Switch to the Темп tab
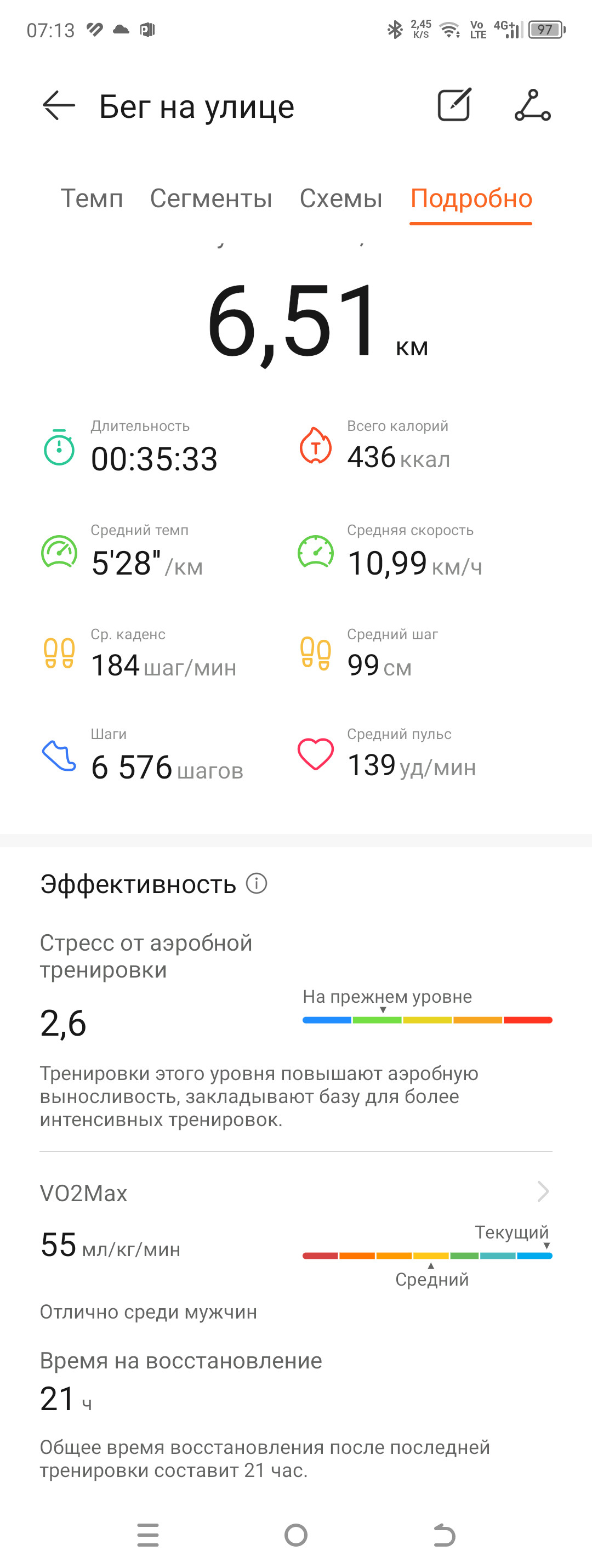 [92, 198]
